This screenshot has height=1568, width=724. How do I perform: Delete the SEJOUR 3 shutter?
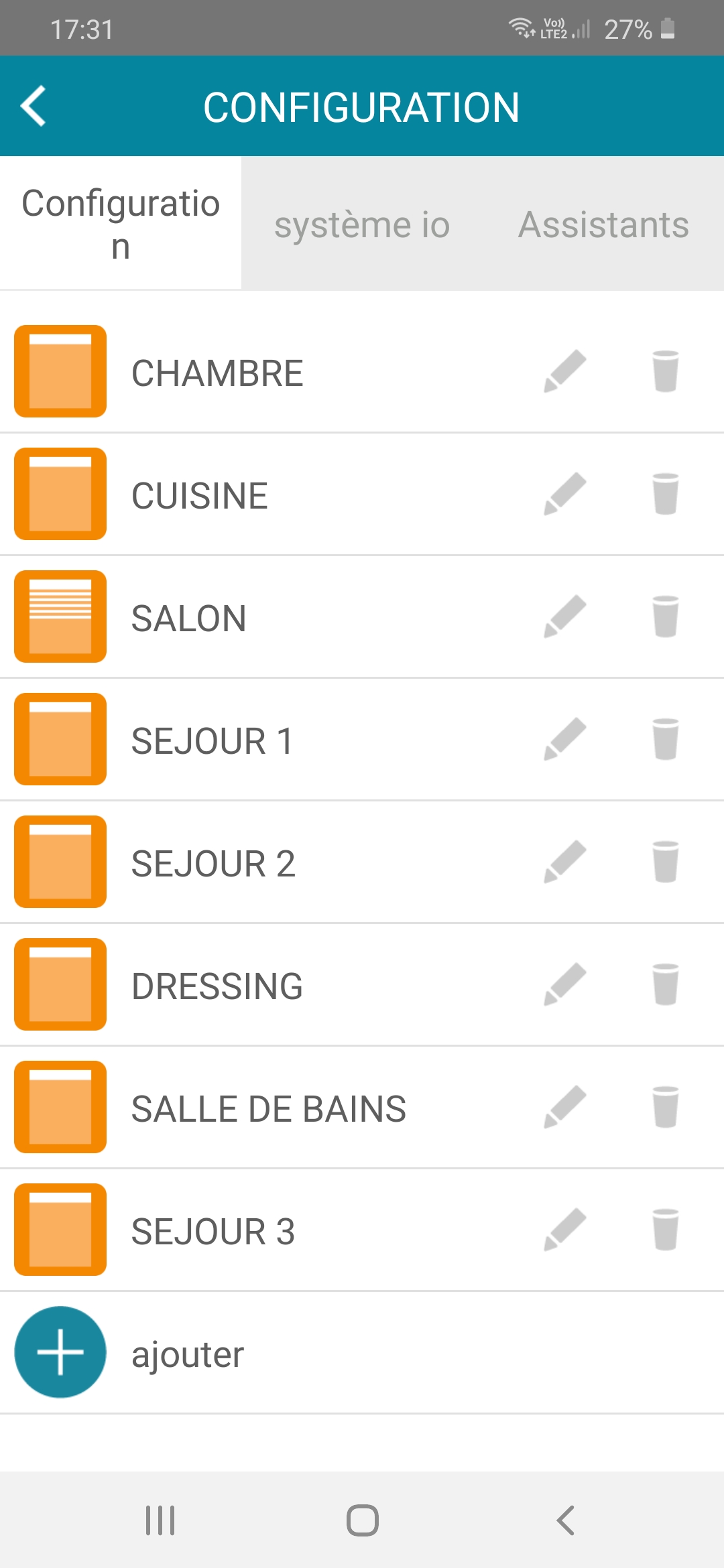point(665,1230)
